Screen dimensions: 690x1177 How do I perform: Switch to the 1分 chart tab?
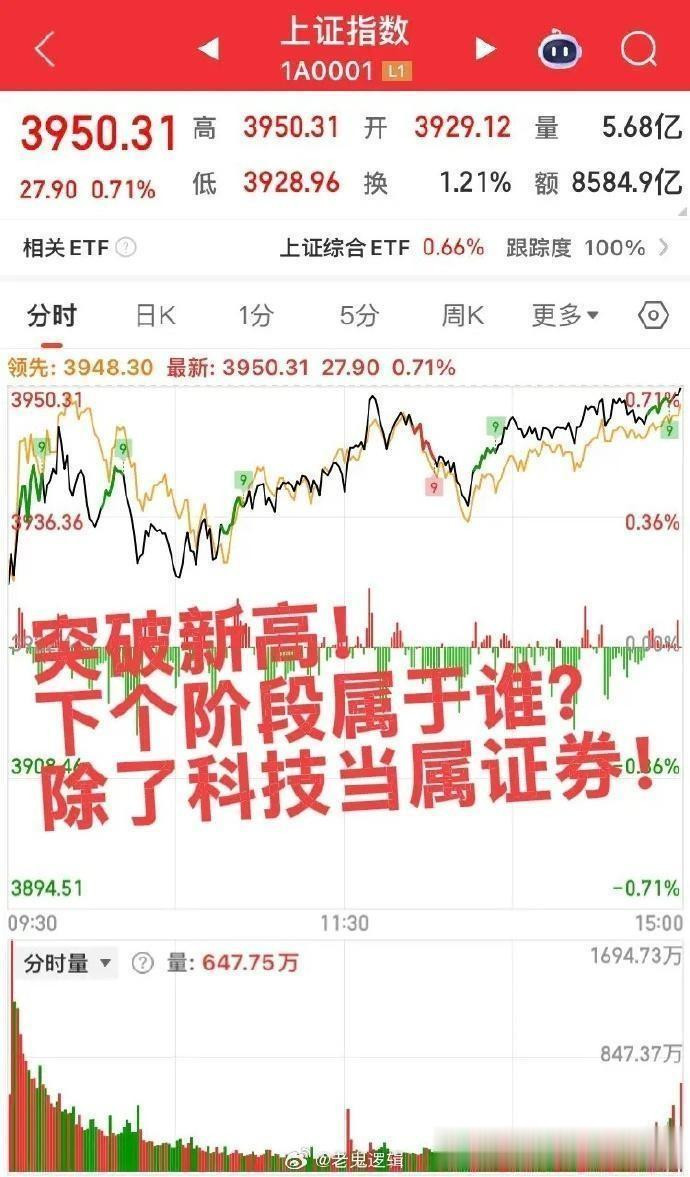point(256,316)
